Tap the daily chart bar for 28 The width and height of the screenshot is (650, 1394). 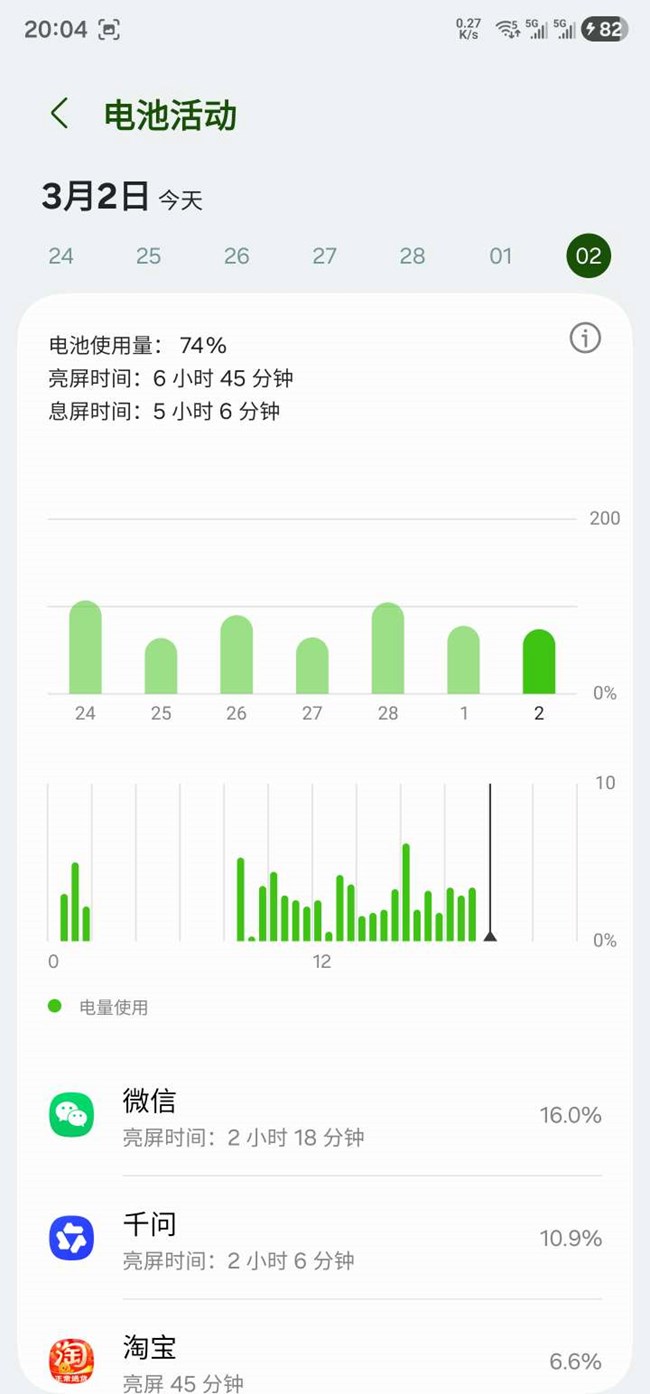[388, 650]
